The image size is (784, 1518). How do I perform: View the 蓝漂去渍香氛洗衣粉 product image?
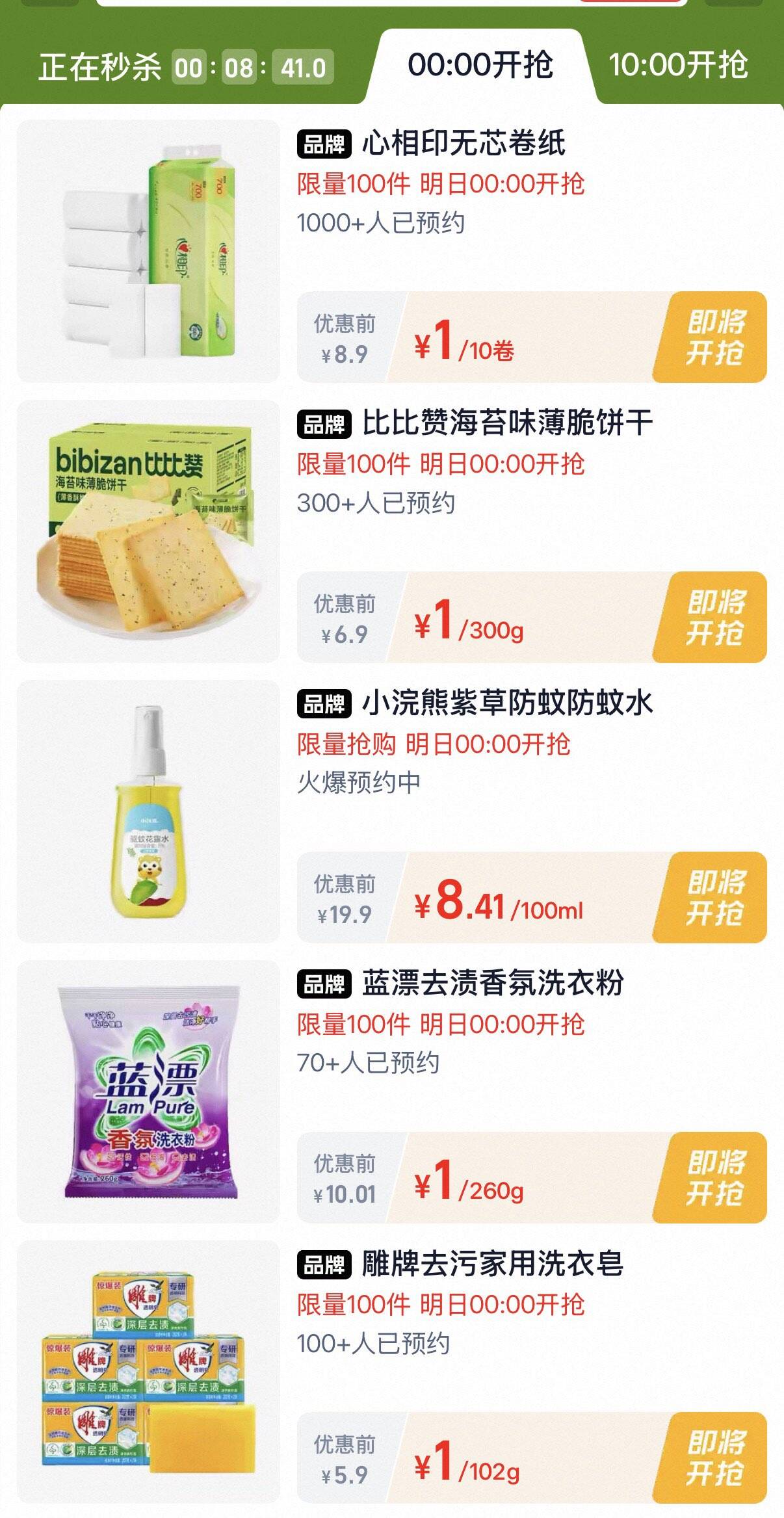[x=148, y=1092]
